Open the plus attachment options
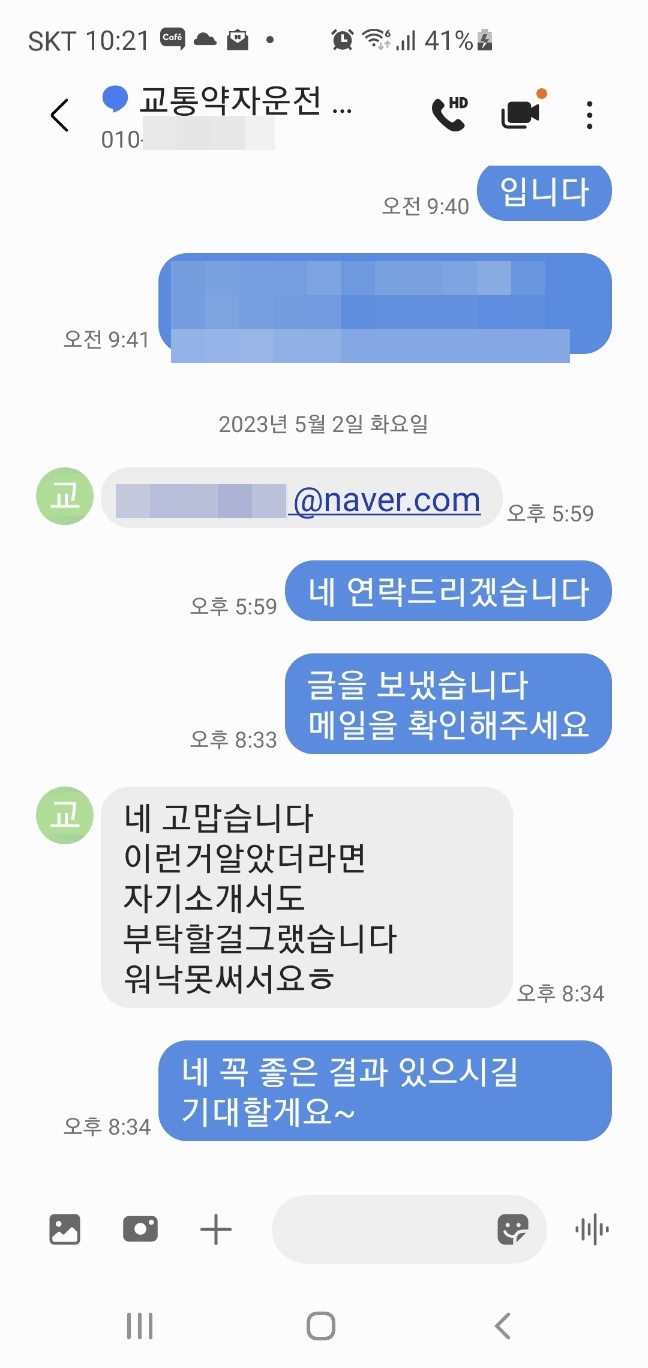This screenshot has height=1368, width=648. pos(216,1229)
